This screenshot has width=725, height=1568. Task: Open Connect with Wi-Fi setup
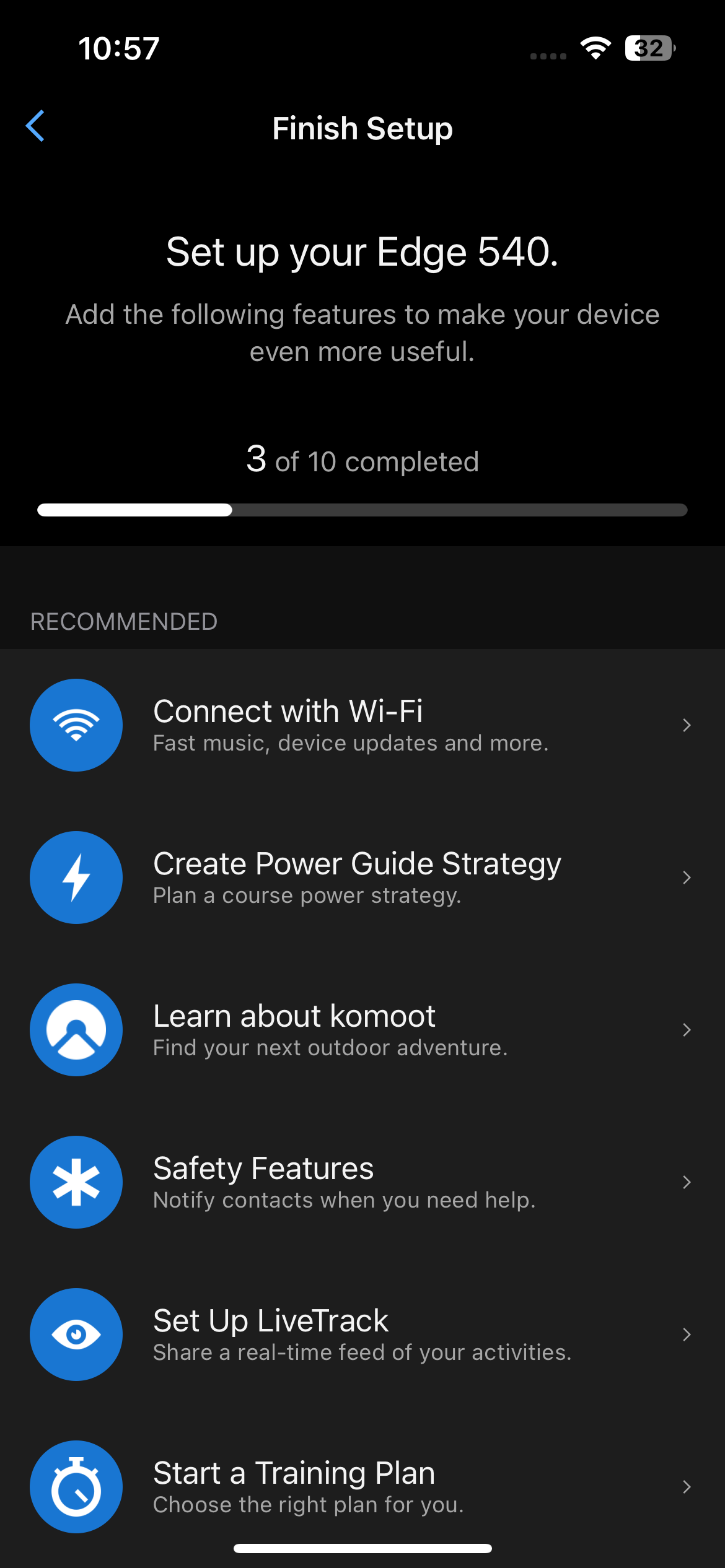pos(362,725)
